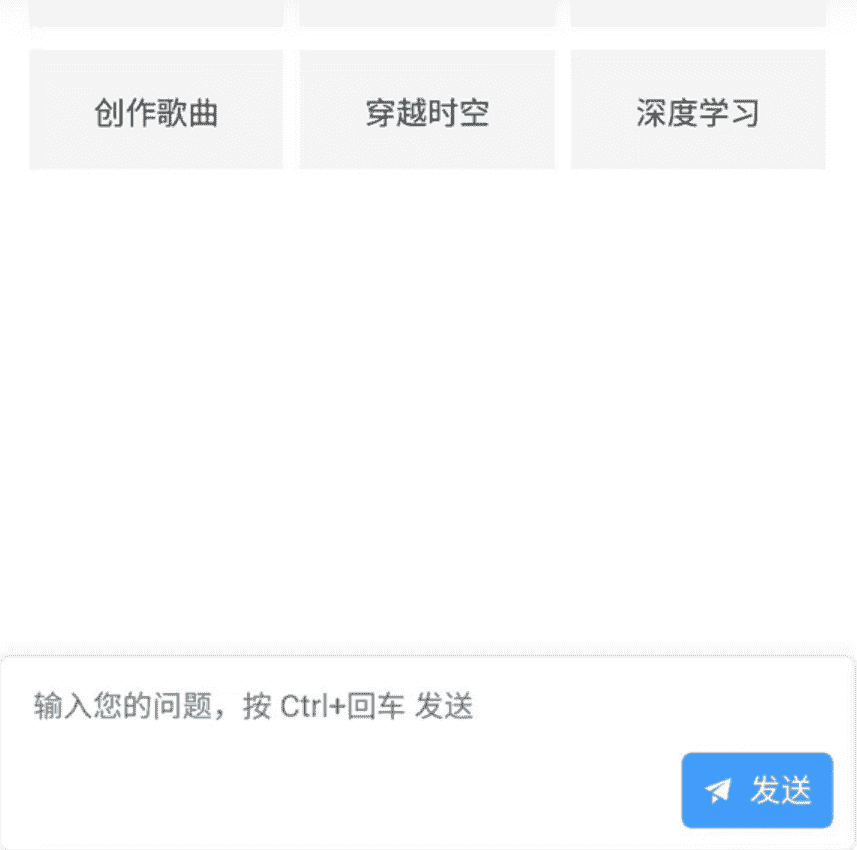This screenshot has height=850, width=857.
Task: Focus the question input box
Action: [x=340, y=708]
